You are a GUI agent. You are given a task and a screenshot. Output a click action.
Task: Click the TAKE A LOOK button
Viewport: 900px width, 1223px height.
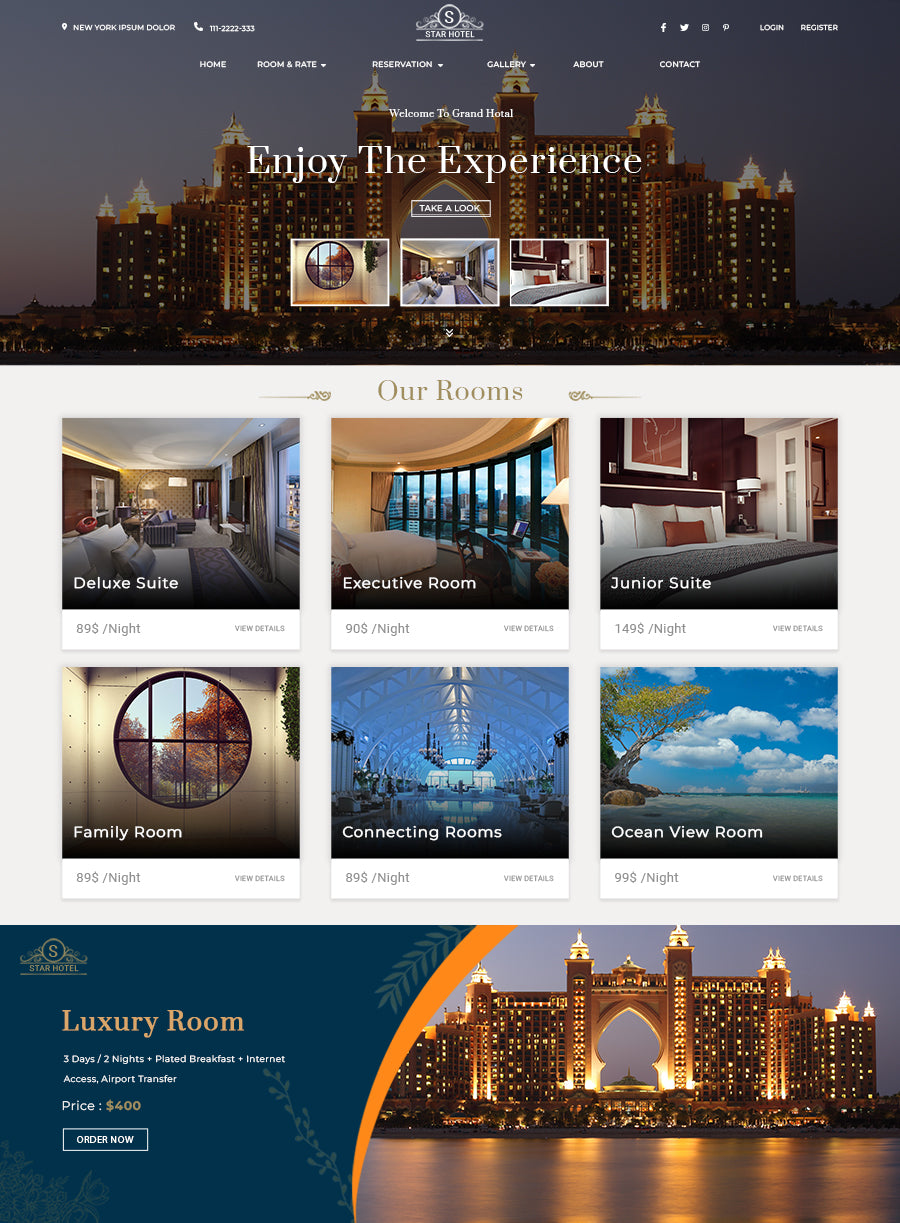450,208
